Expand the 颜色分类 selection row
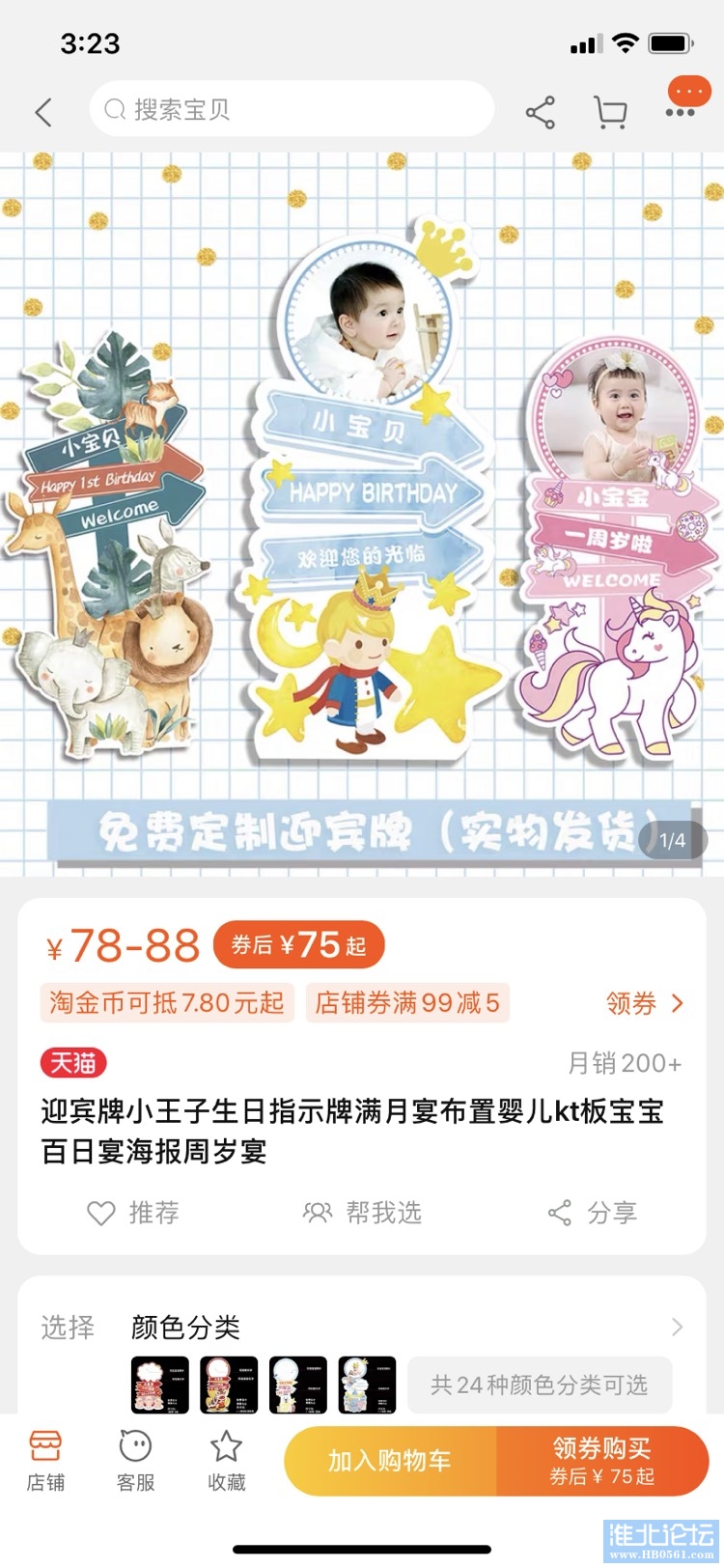Screen dimensions: 724x1568 (x=676, y=1328)
